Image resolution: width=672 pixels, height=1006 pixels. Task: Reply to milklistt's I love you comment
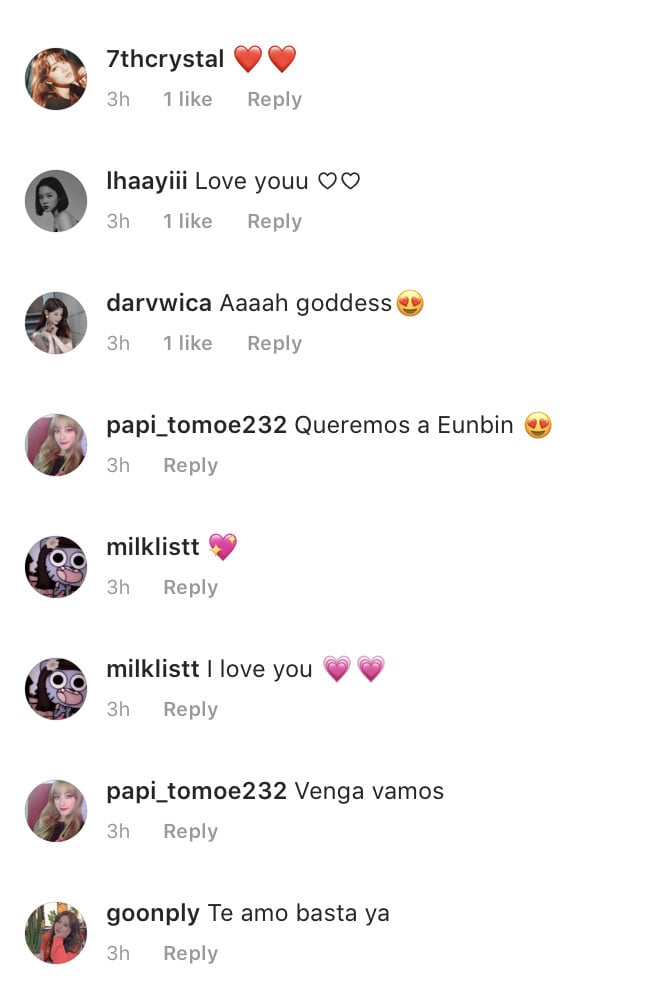[190, 709]
